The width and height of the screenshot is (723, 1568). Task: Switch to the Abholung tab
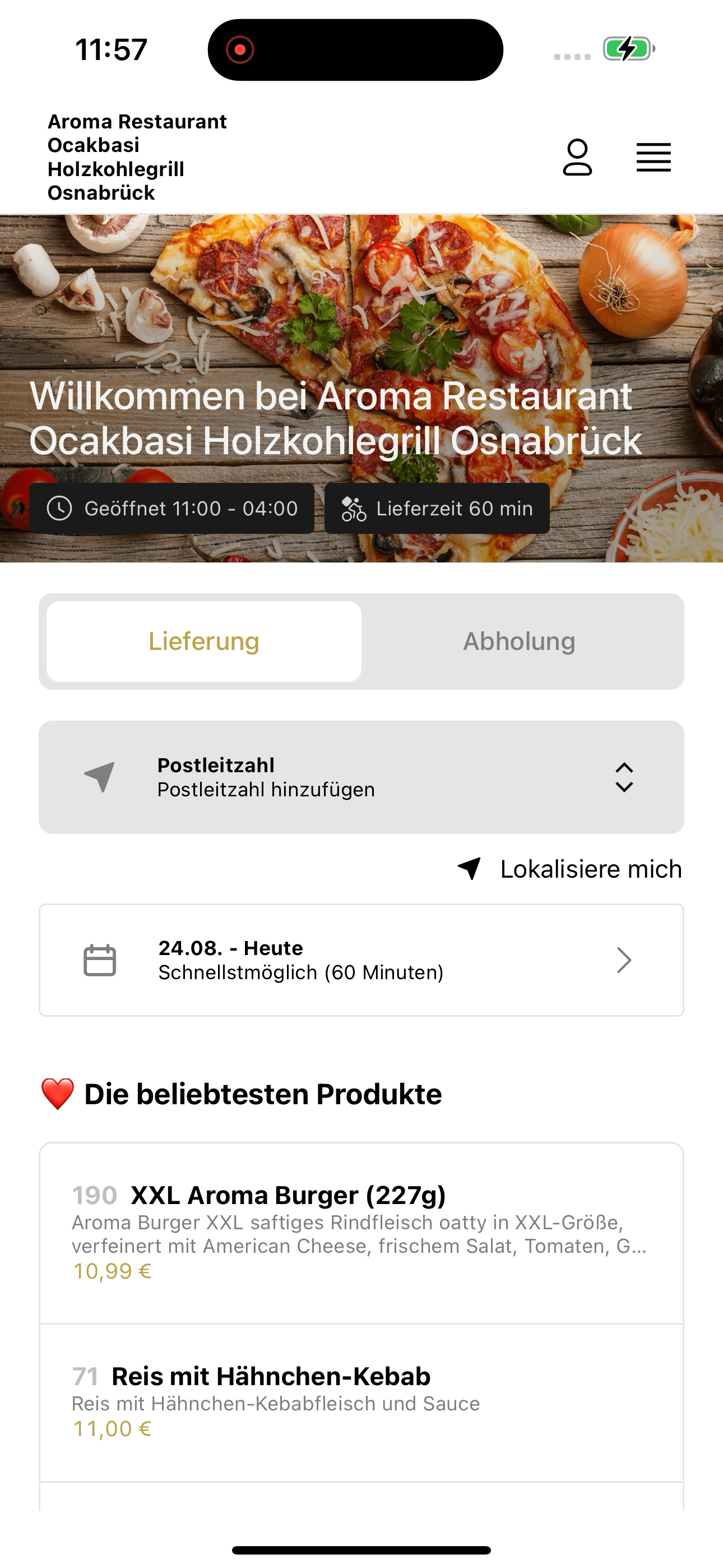519,641
